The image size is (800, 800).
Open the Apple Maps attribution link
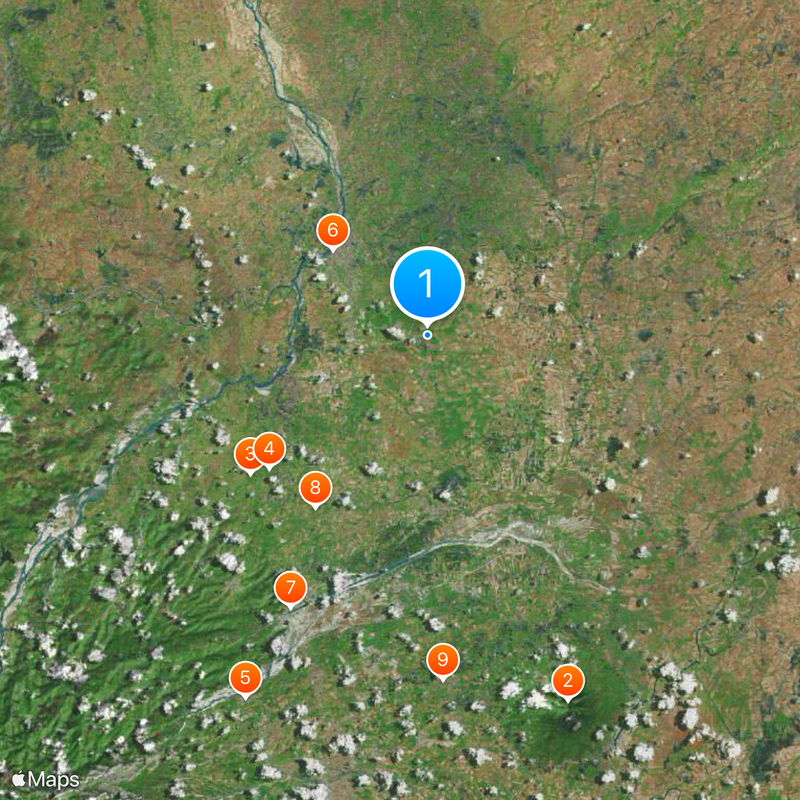click(x=46, y=778)
